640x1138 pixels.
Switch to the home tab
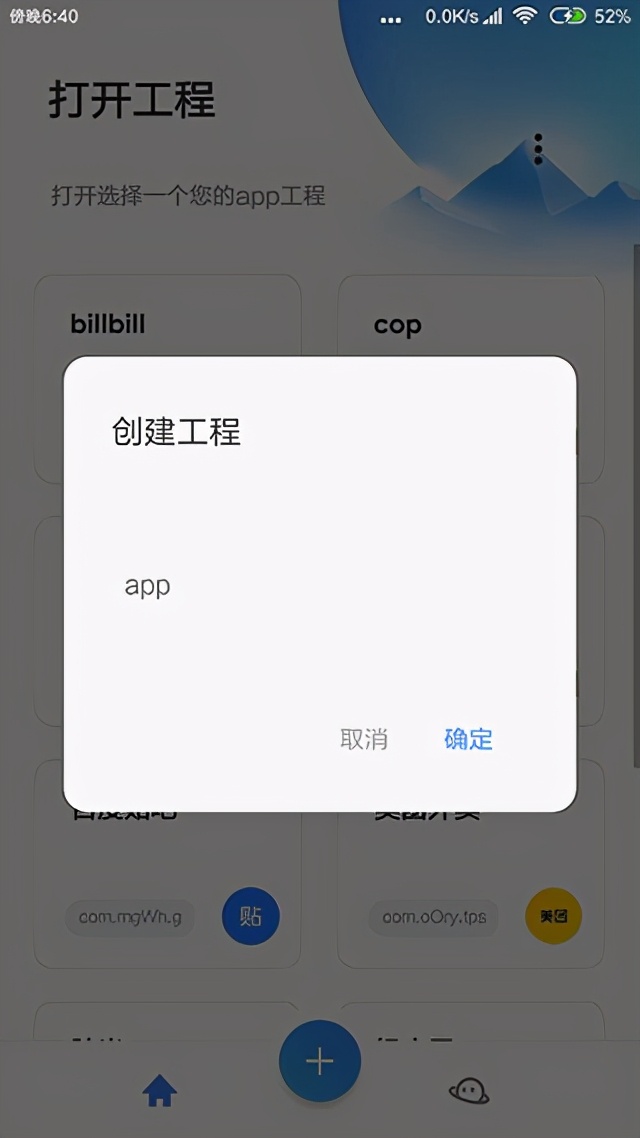point(160,1091)
